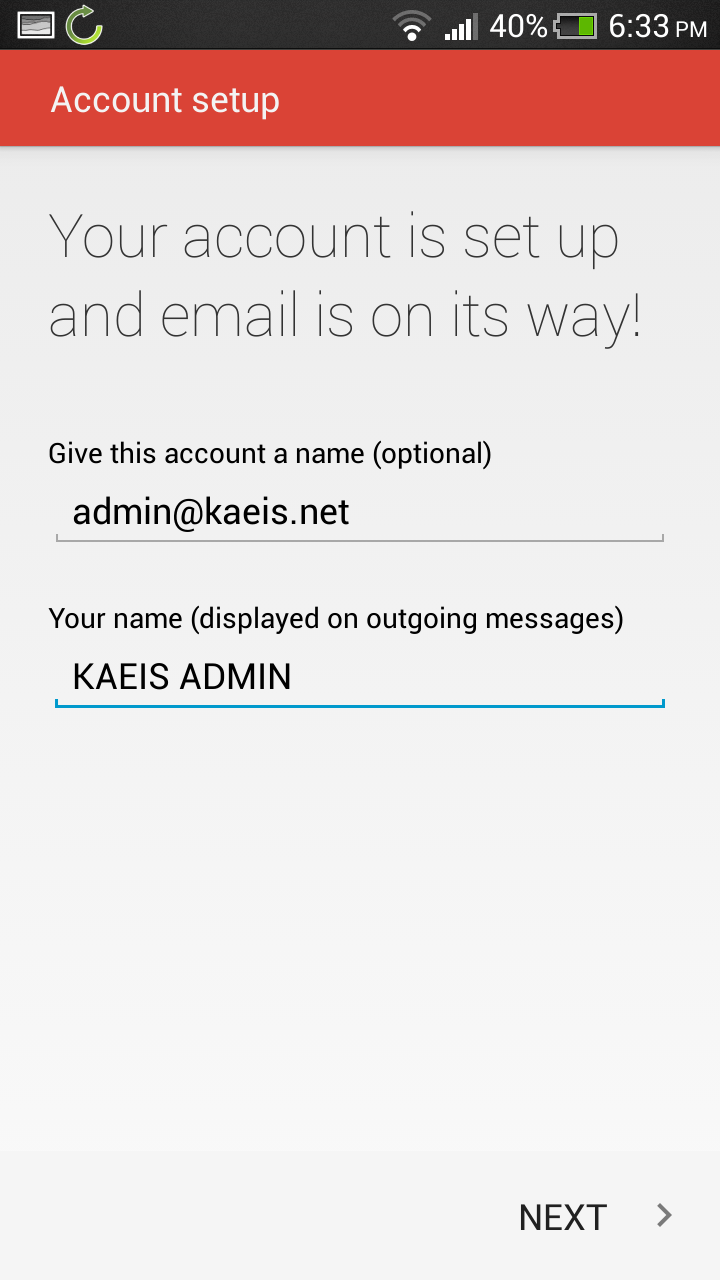Edit the account name field showing admin@kaeis.net
720x1280 pixels.
[x=360, y=513]
